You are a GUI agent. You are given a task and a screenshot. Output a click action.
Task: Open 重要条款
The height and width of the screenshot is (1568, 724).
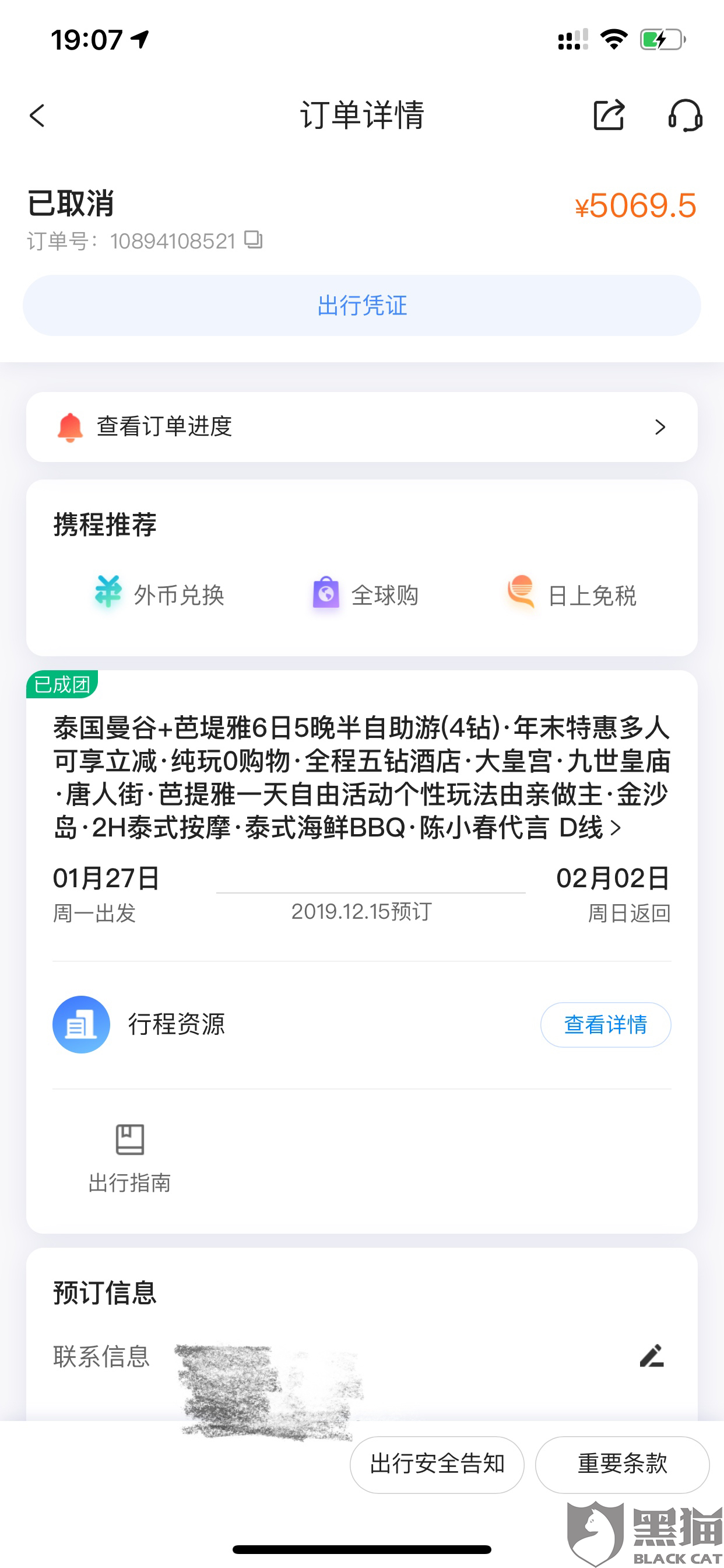click(x=623, y=1465)
